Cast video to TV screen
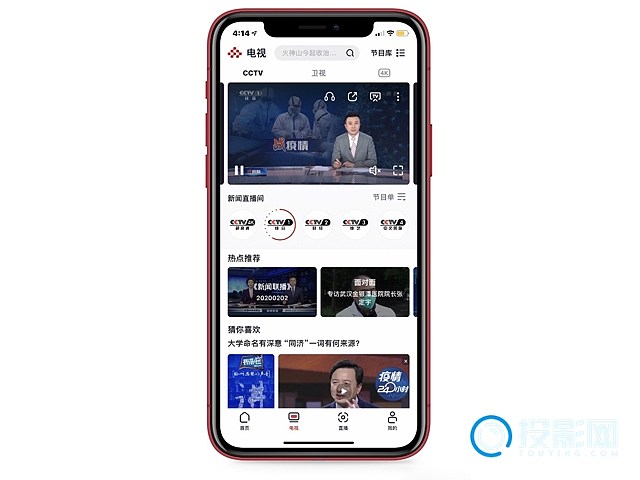Screen dimensions: 640x480 click(376, 97)
